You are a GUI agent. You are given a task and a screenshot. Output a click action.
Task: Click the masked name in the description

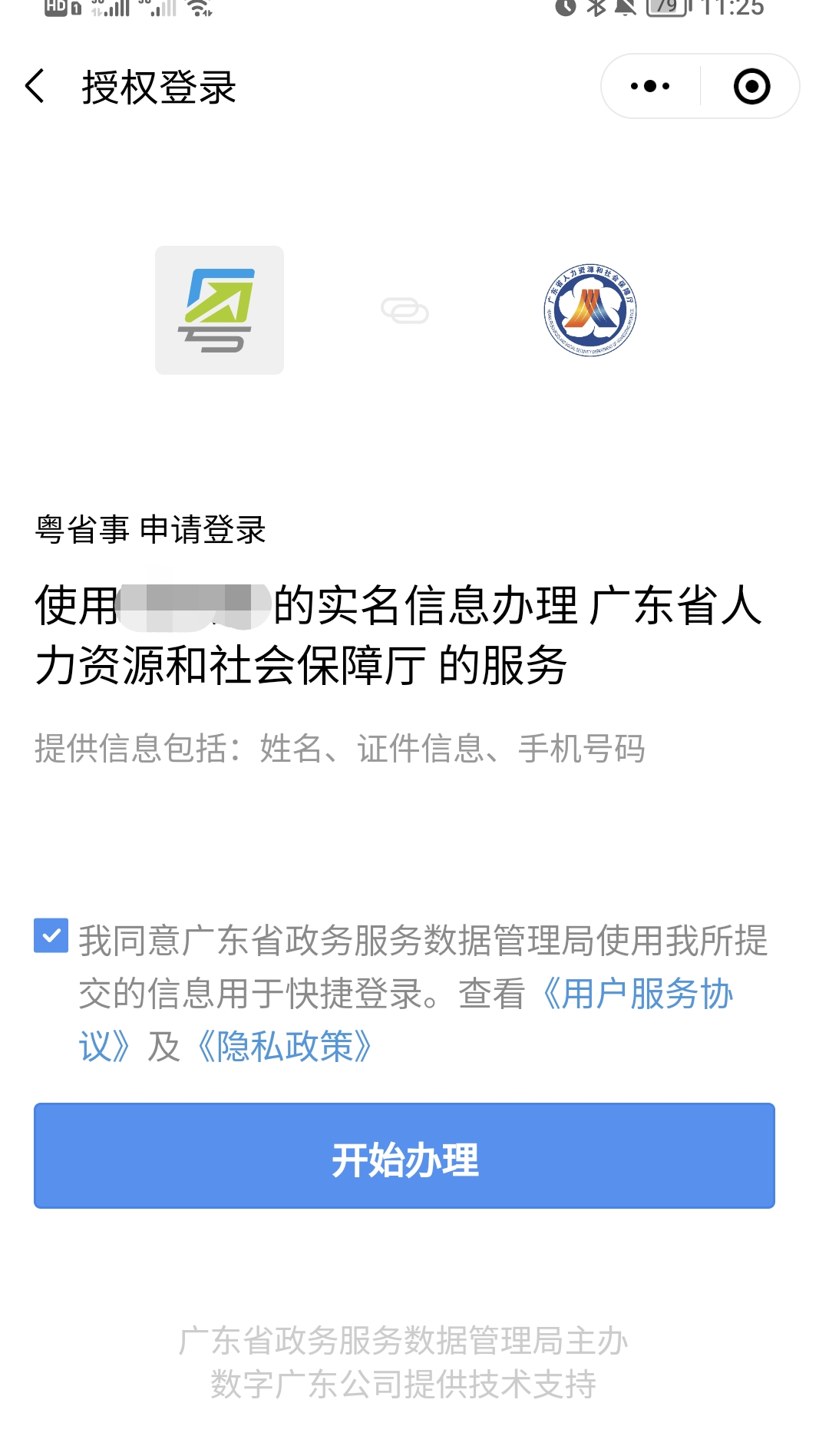click(194, 606)
